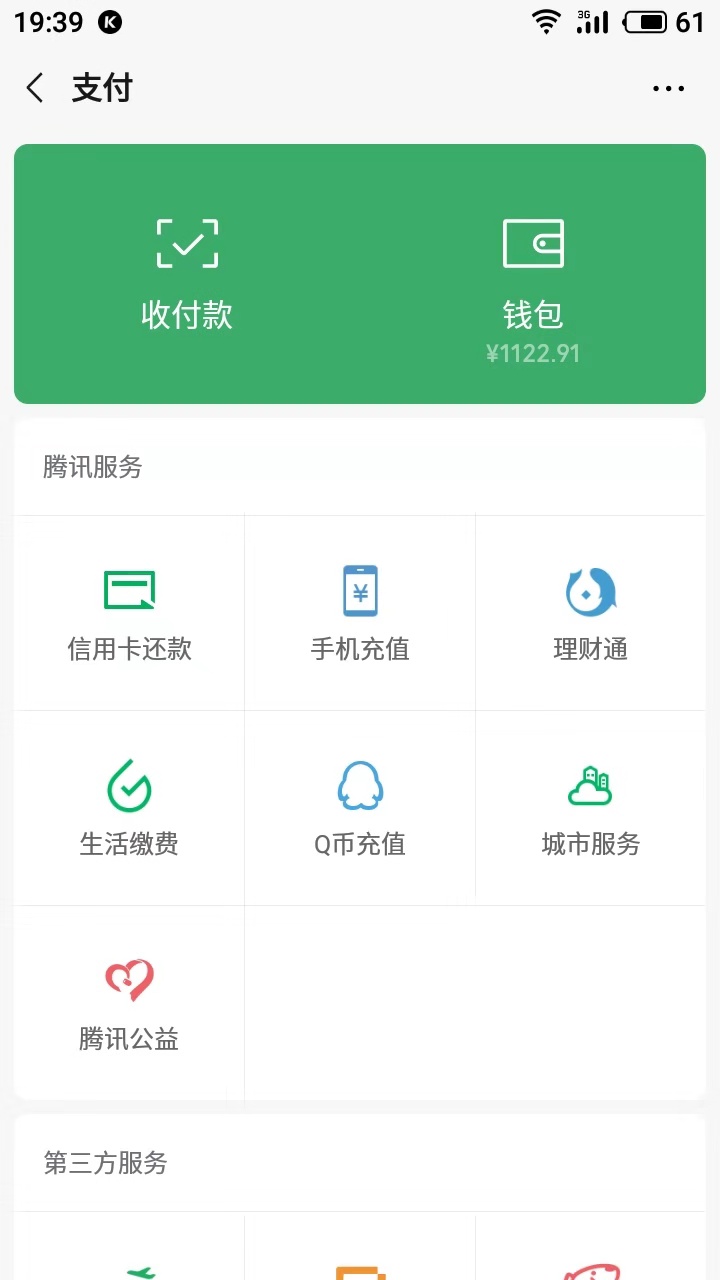The width and height of the screenshot is (720, 1280).
Task: Open Q币充值 recharge
Action: click(x=360, y=808)
